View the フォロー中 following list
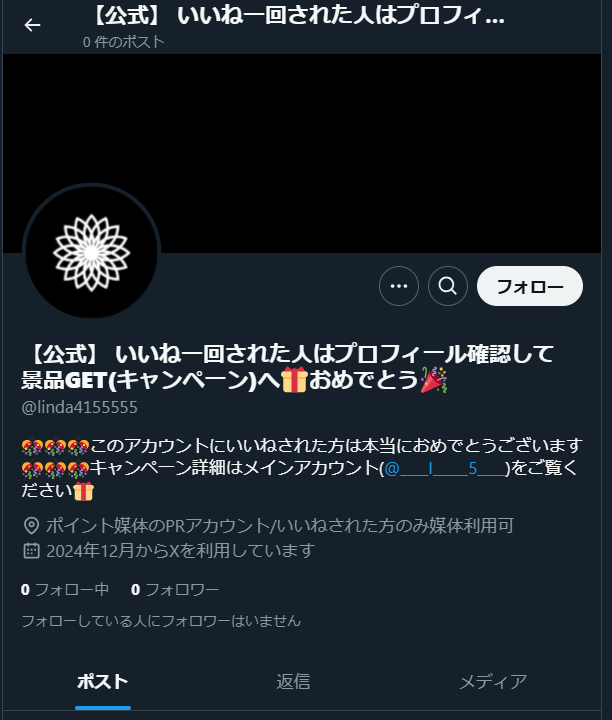The image size is (612, 720). (65, 589)
